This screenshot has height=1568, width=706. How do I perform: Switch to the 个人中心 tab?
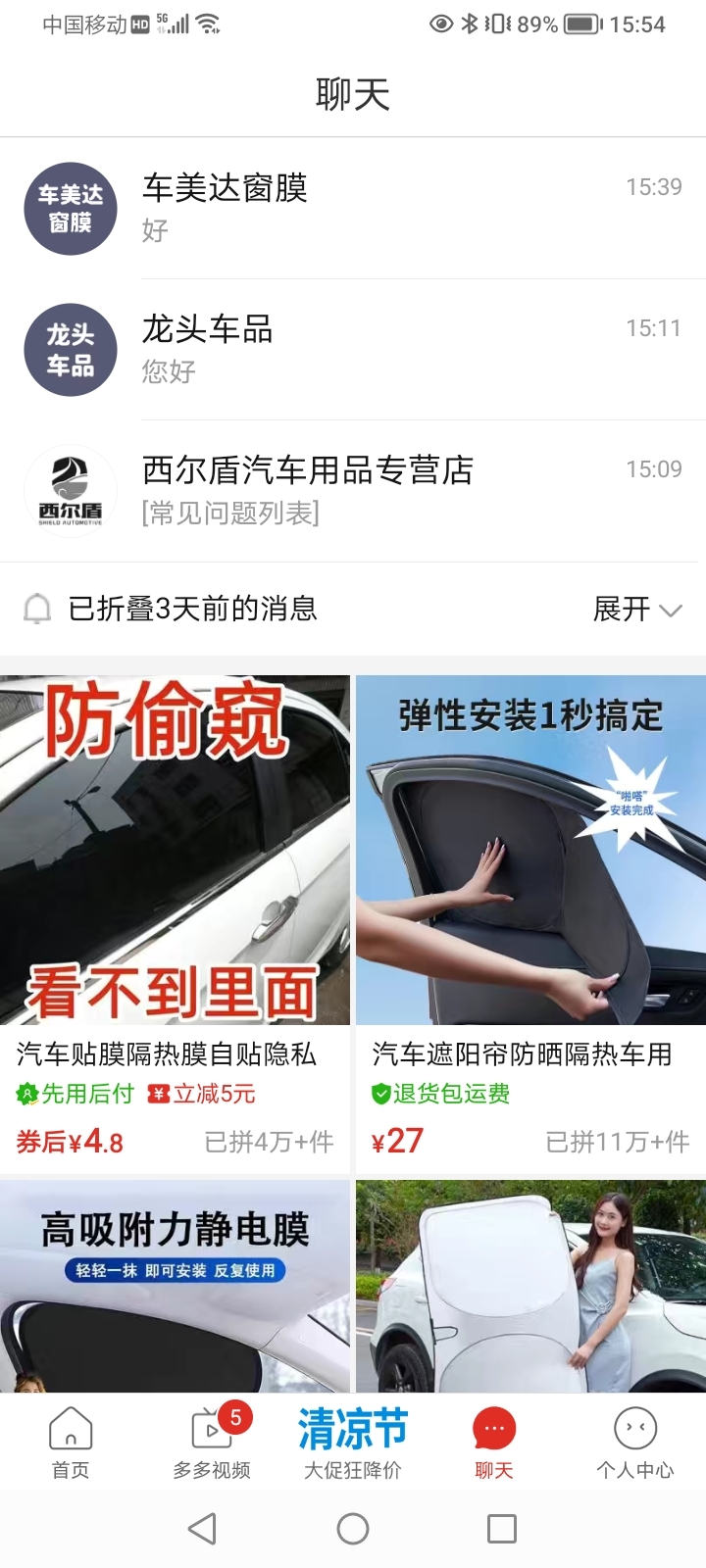pyautogui.click(x=635, y=1443)
